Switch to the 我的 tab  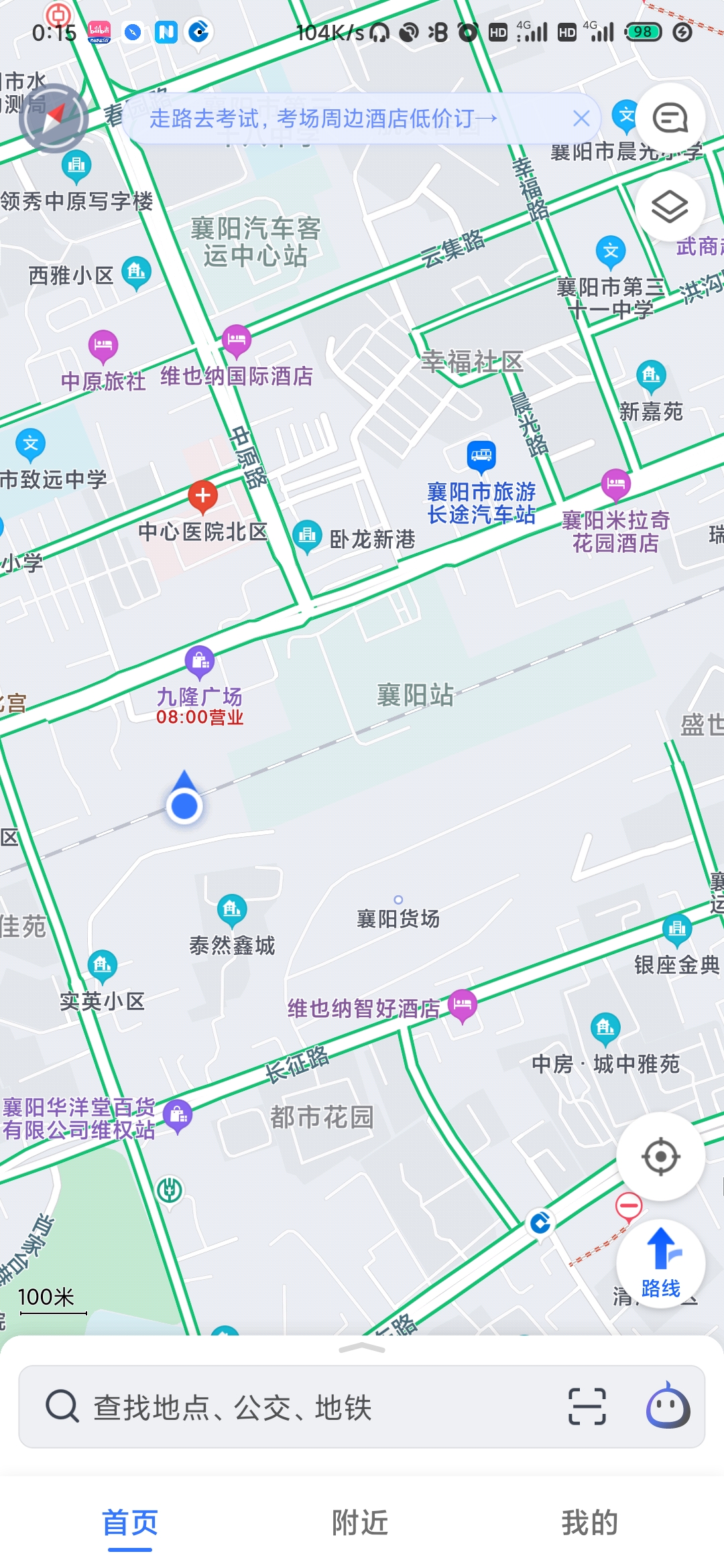click(x=590, y=1522)
